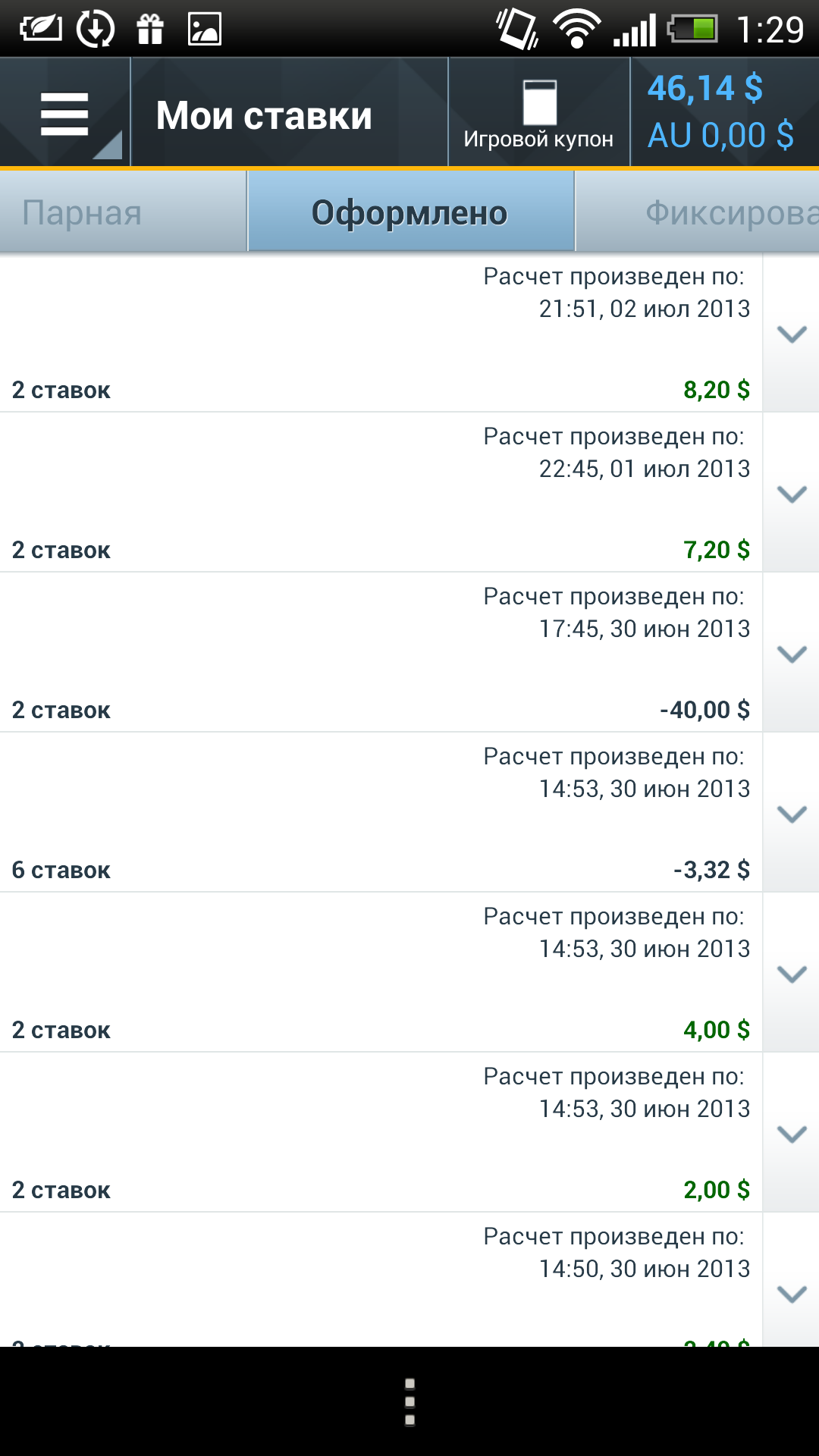
Task: Open the hamburger drawer menu
Action: 65,113
